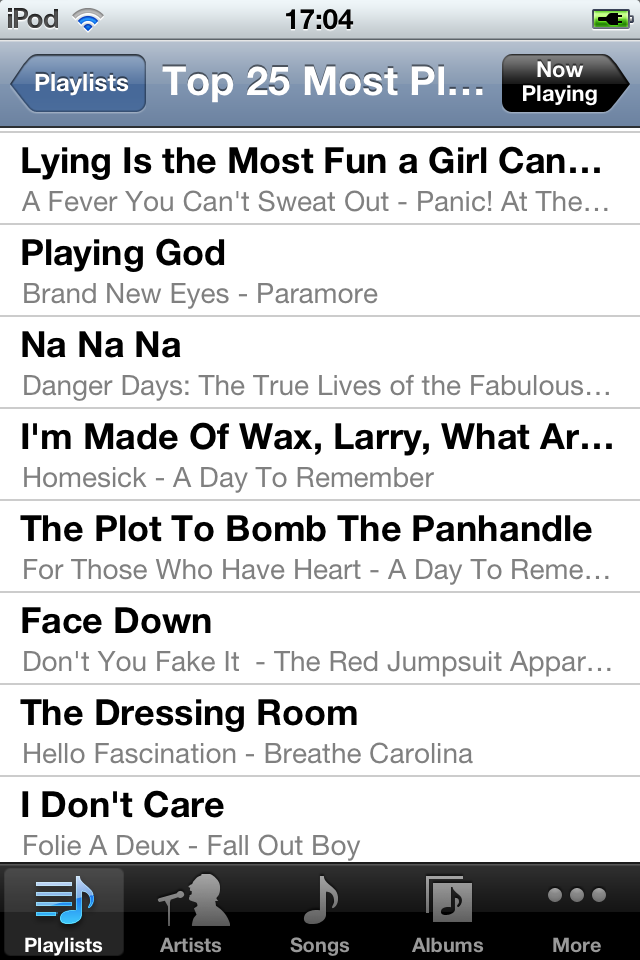Select the Playlists tab

pos(64,912)
